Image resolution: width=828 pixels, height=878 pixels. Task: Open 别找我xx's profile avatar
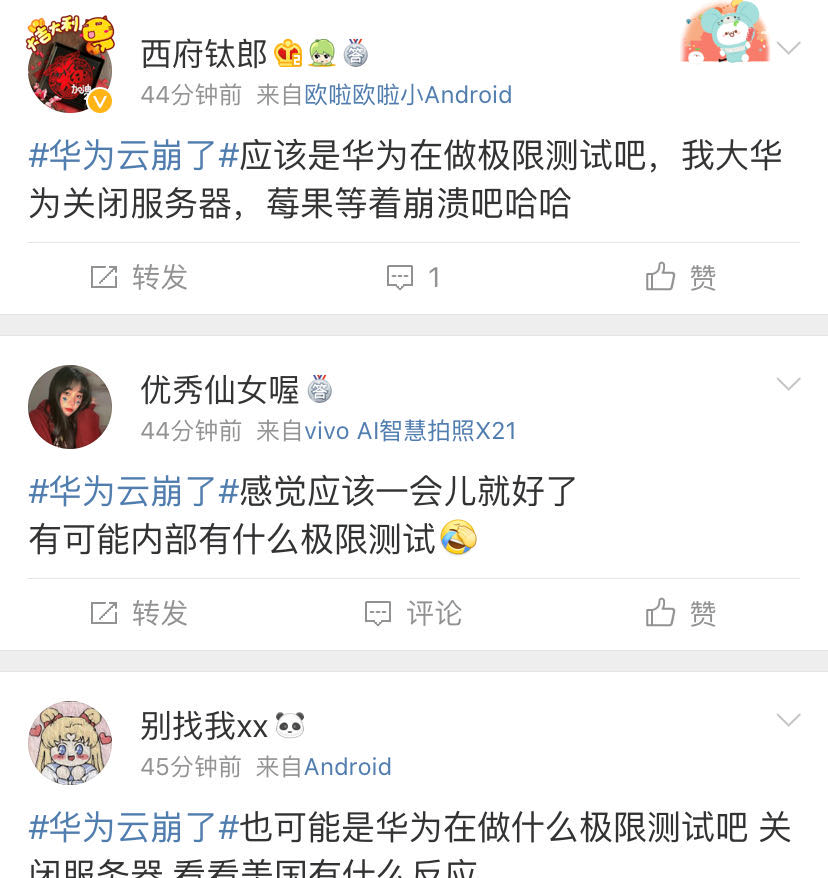click(x=70, y=742)
